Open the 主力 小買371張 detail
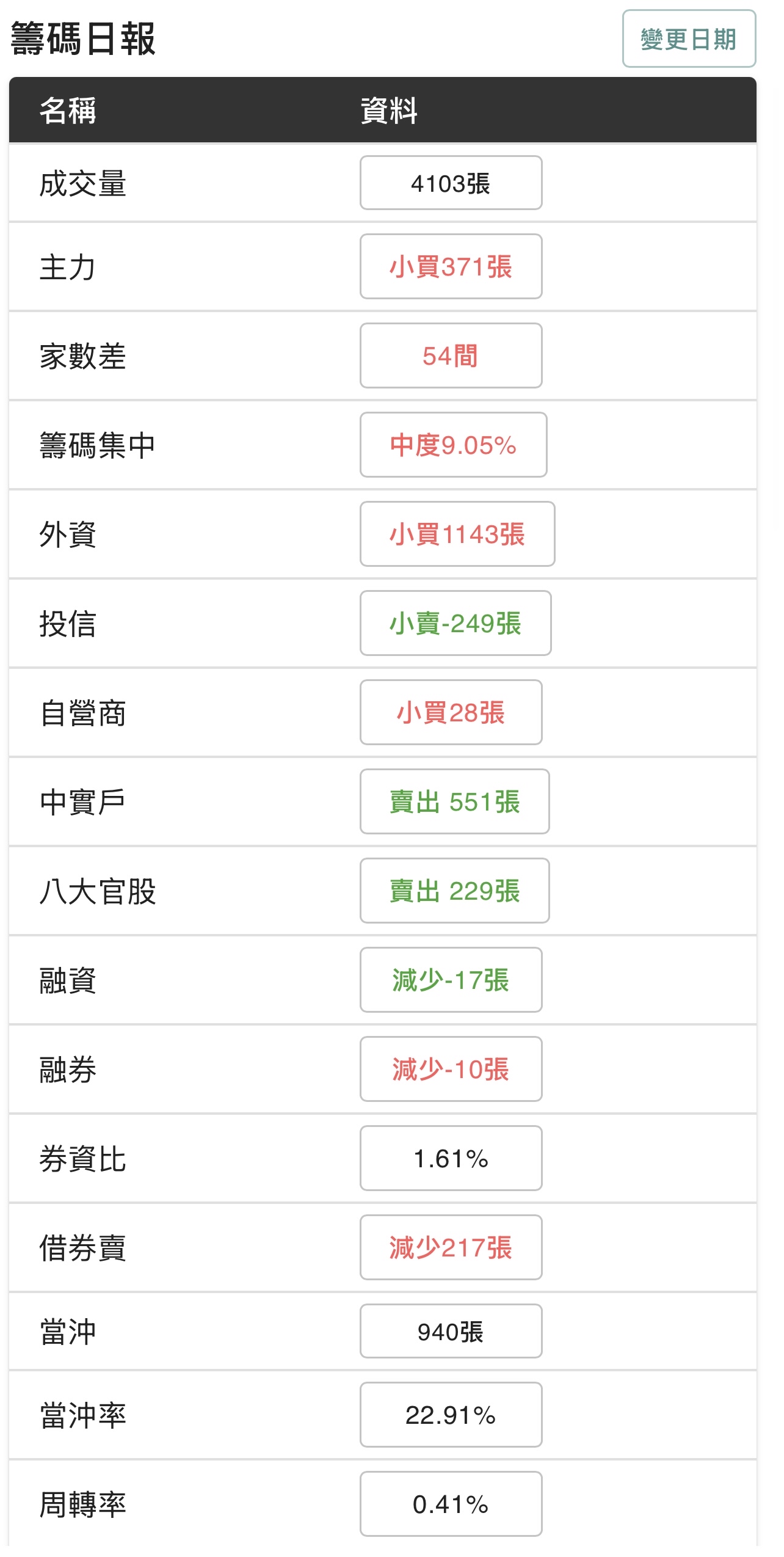This screenshot has height=1557, width=784. pyautogui.click(x=451, y=266)
